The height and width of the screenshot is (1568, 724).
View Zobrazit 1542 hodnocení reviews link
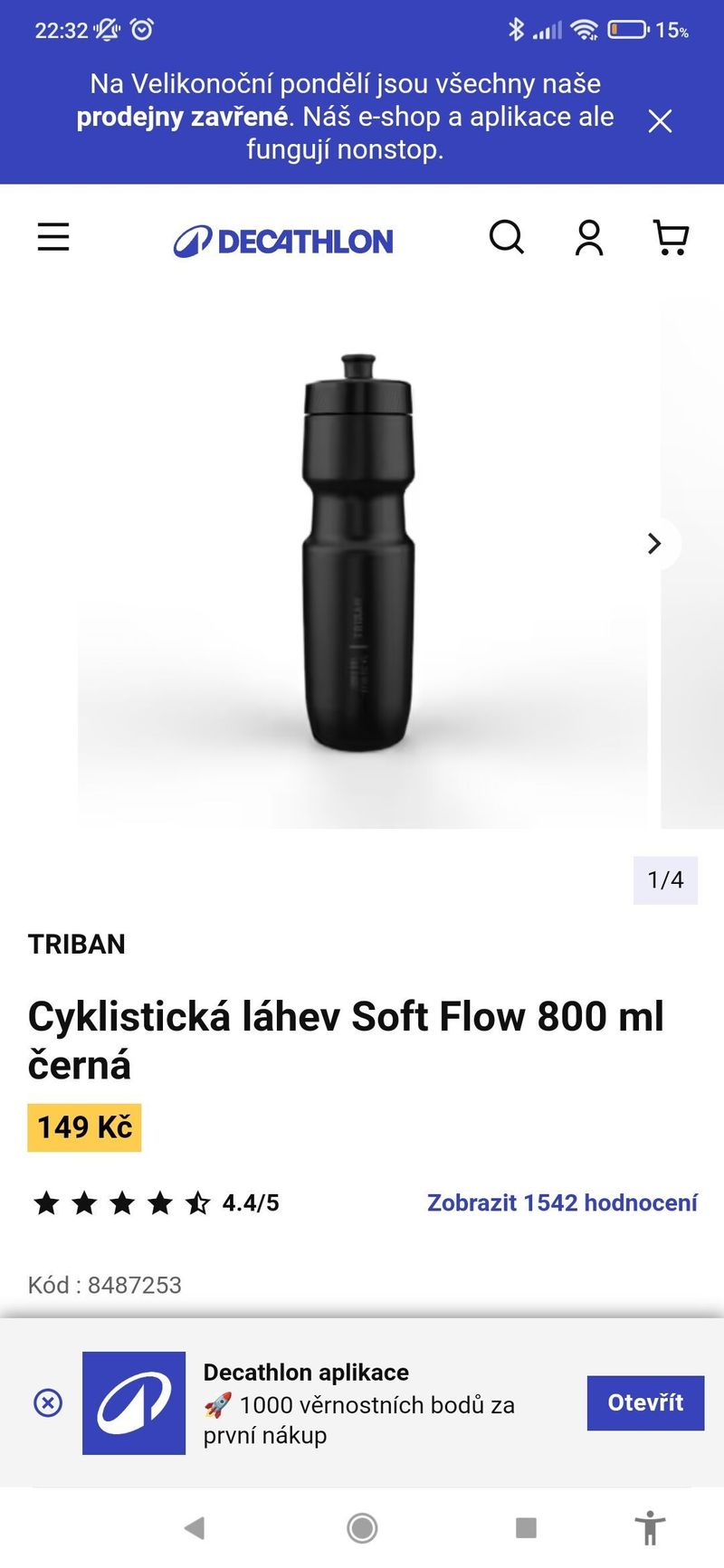(x=562, y=1202)
